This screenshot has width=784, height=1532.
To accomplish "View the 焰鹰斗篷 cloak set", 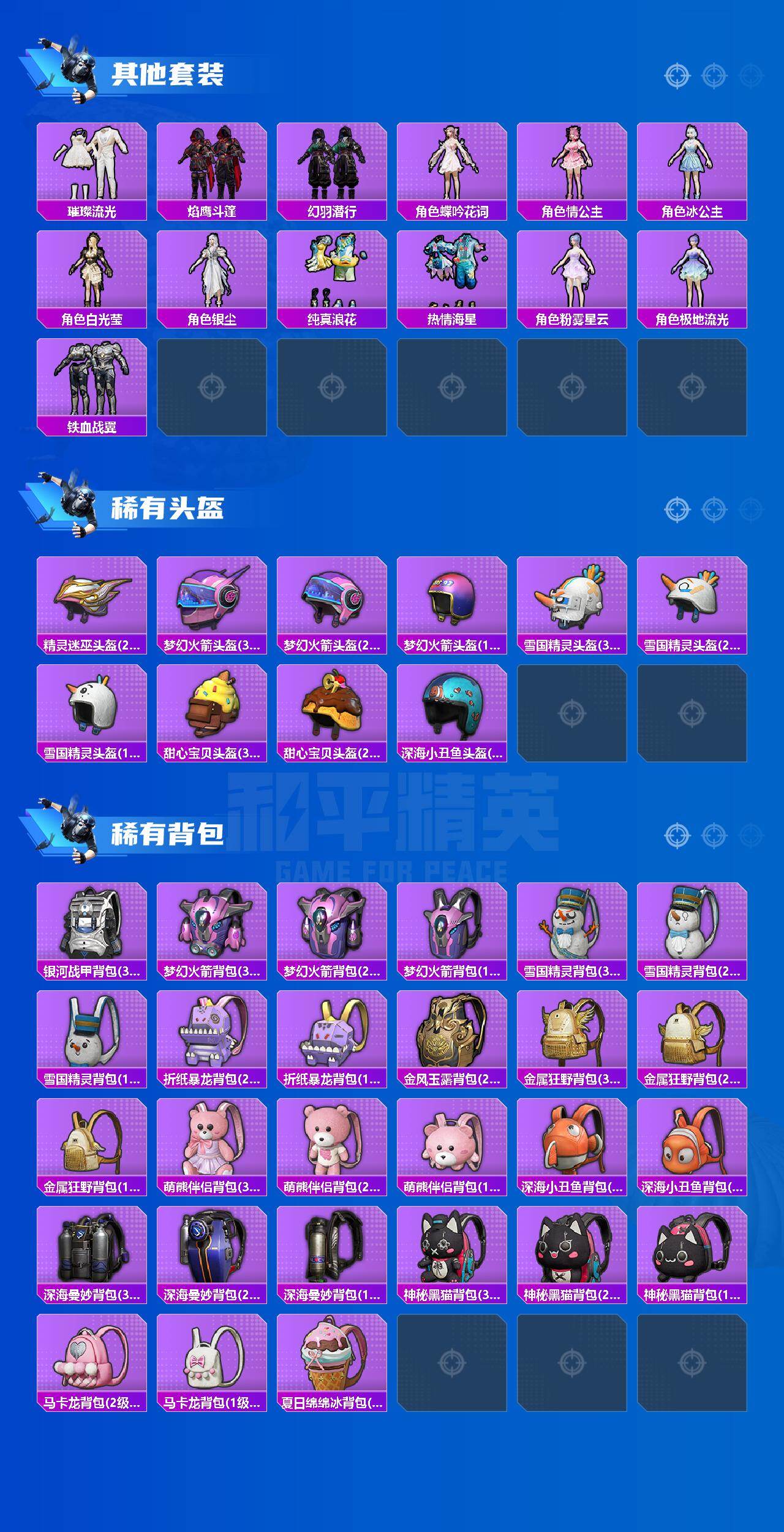I will 213,165.
